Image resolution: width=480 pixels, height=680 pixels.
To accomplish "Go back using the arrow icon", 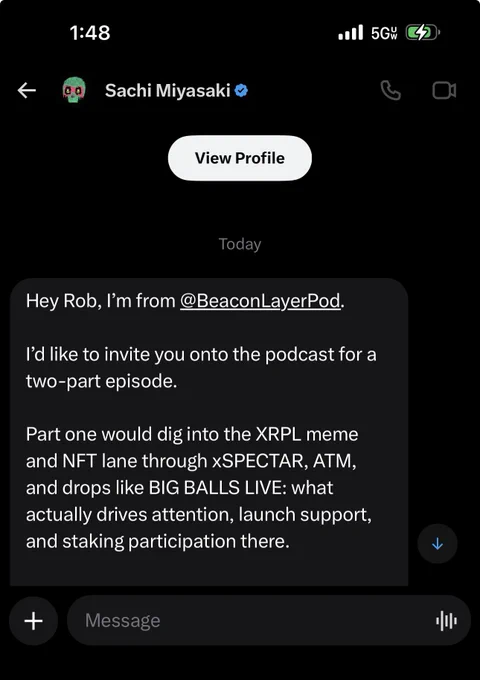I will 26,91.
